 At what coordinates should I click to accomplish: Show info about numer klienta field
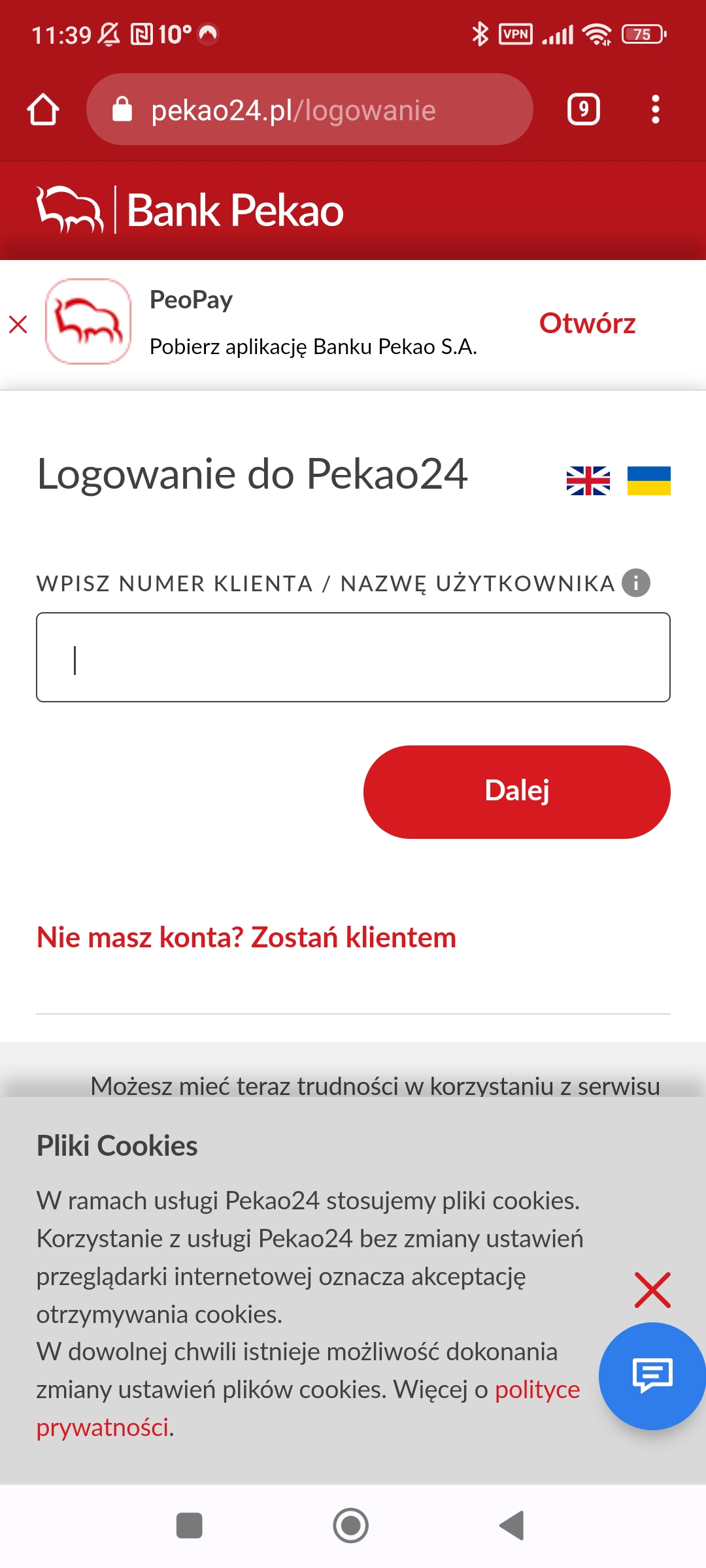click(635, 583)
